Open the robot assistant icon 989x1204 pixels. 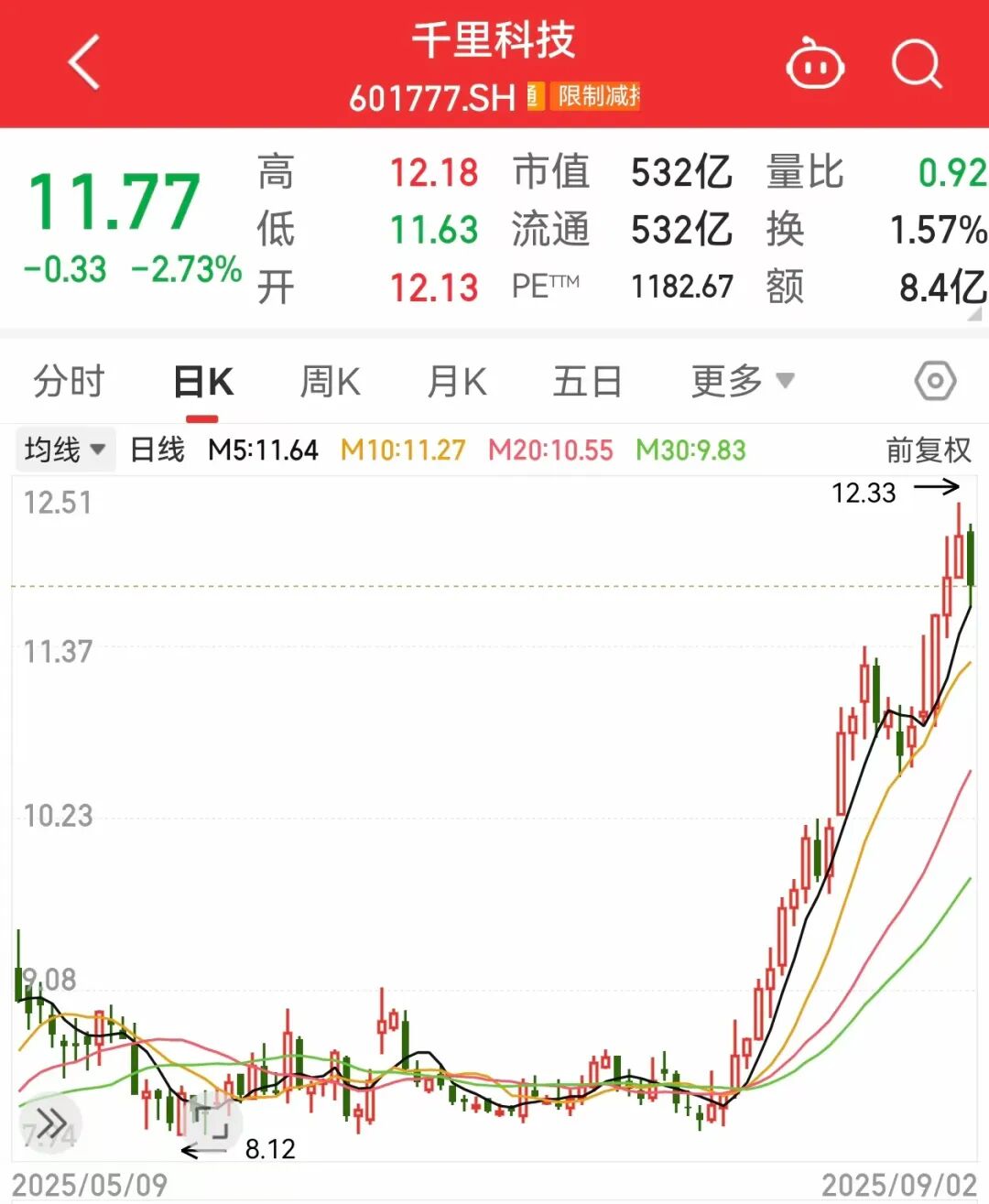coord(814,64)
